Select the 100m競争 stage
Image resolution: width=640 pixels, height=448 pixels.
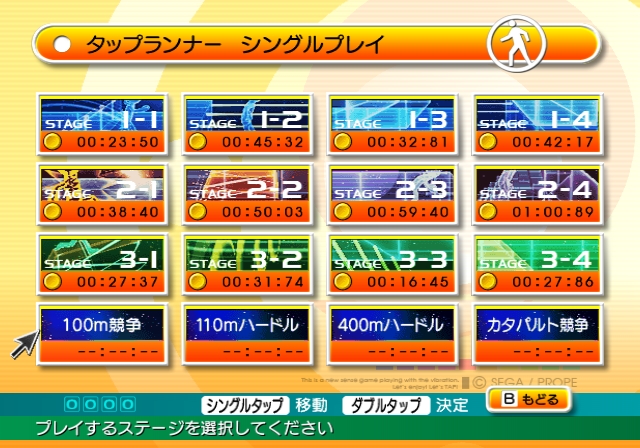pyautogui.click(x=102, y=334)
